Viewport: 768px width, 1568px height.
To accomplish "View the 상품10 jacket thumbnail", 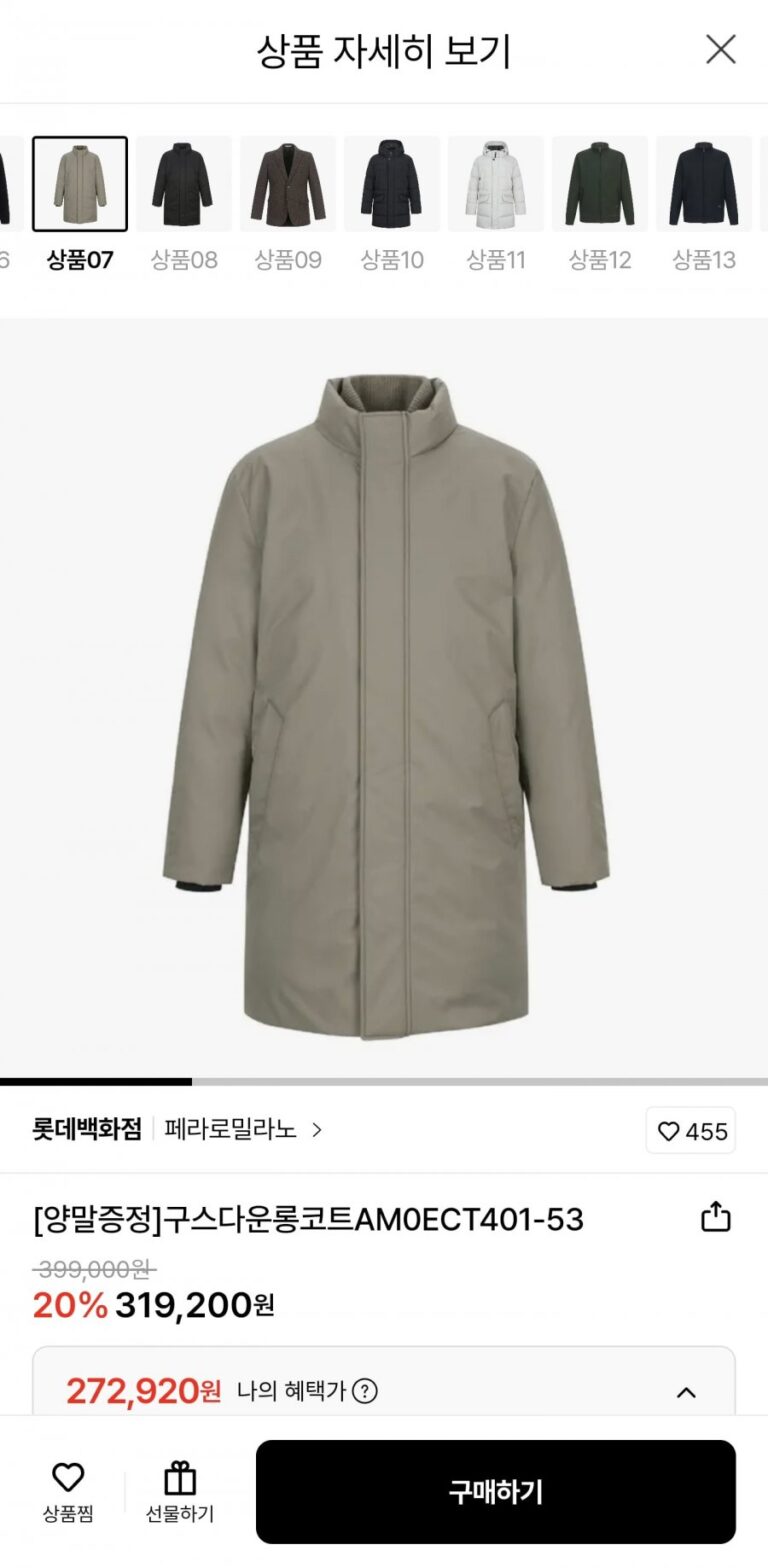I will tap(391, 184).
